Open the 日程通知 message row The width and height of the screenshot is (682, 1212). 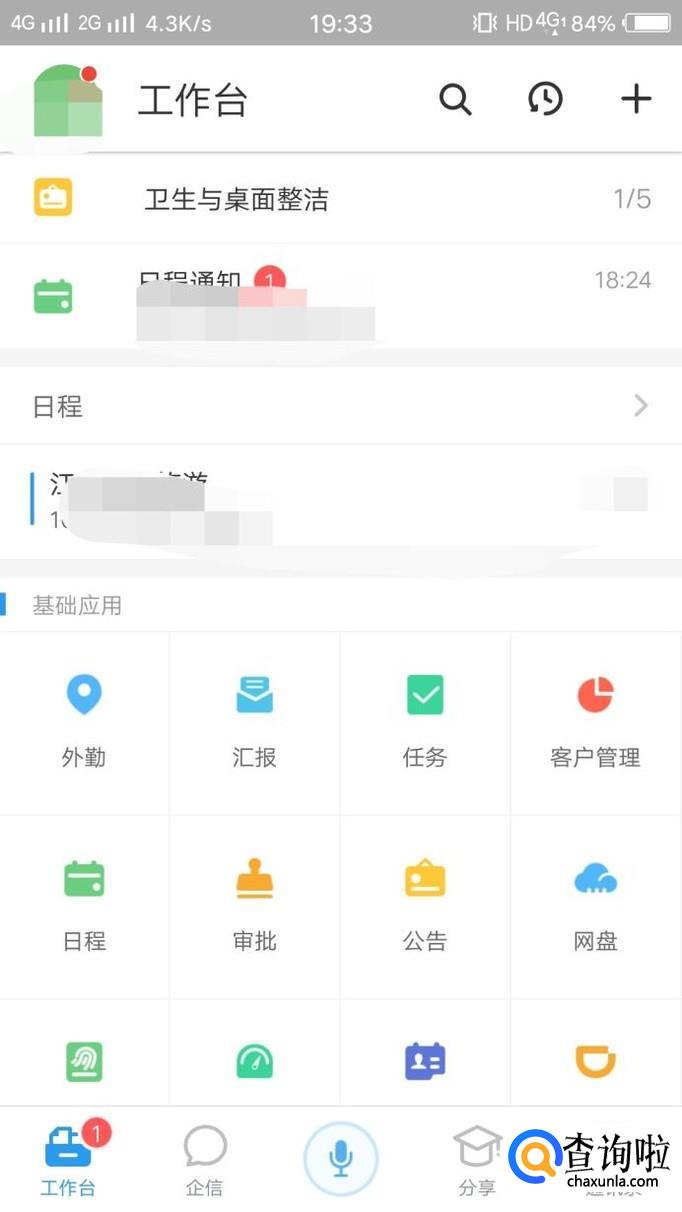click(x=340, y=297)
